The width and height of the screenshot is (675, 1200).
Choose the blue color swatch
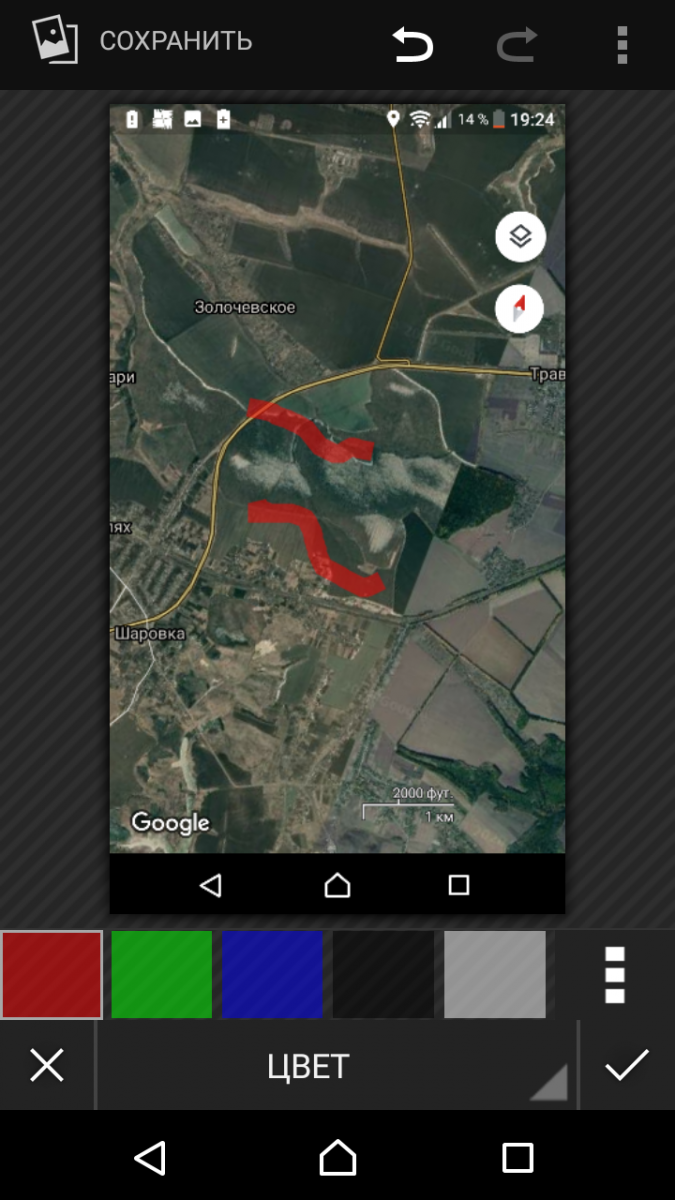[x=272, y=974]
